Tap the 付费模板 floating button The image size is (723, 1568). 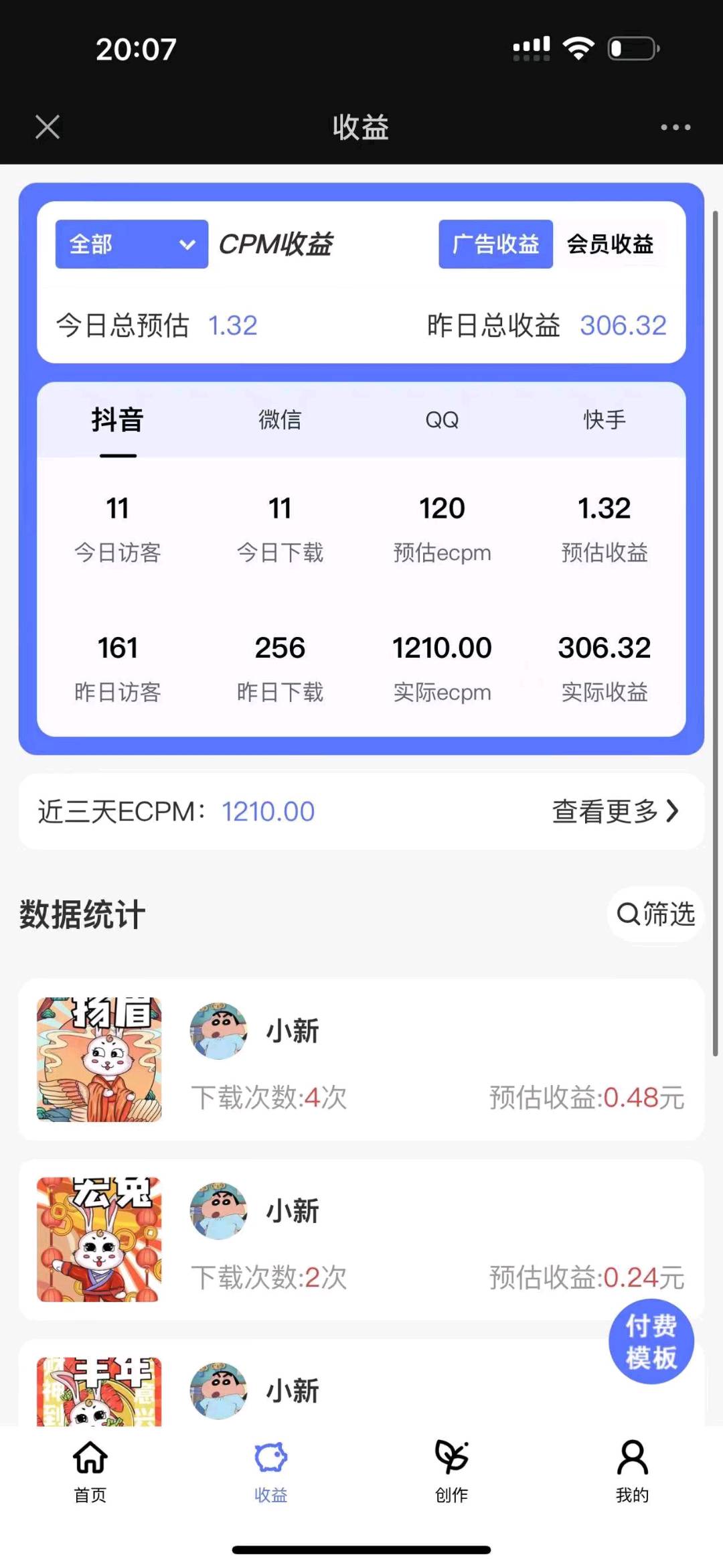(651, 1341)
